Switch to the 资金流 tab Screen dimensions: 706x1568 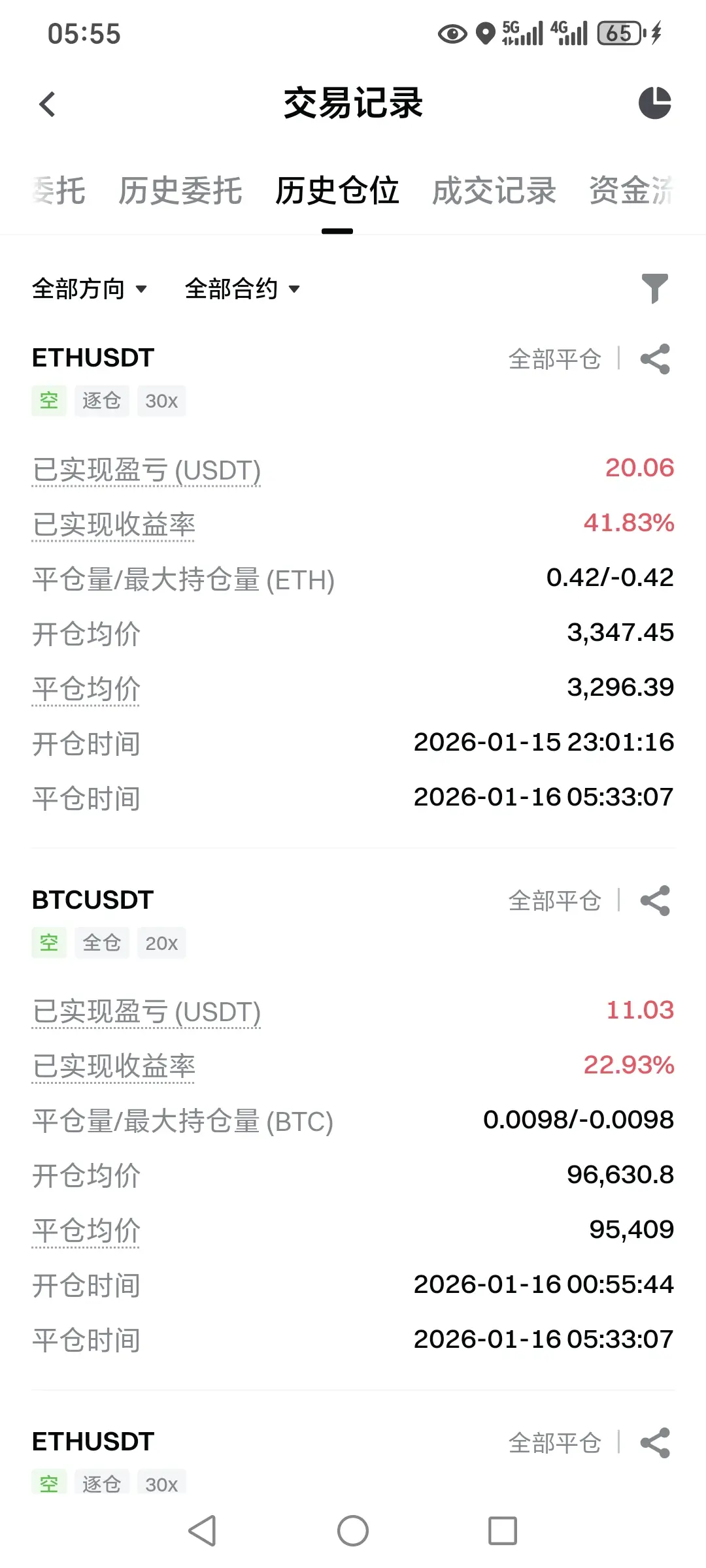pyautogui.click(x=631, y=191)
